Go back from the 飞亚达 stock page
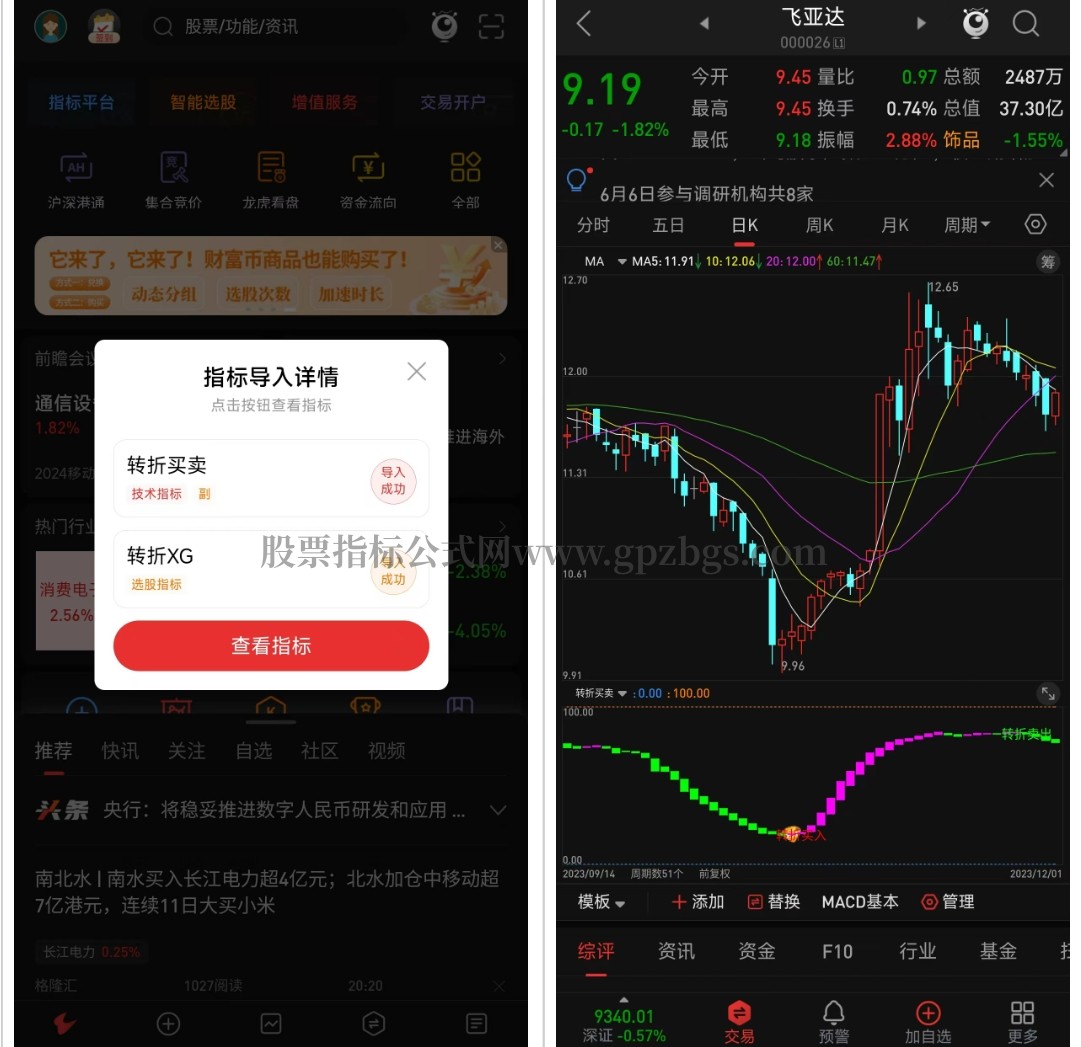This screenshot has width=1081, height=1047. pyautogui.click(x=585, y=24)
